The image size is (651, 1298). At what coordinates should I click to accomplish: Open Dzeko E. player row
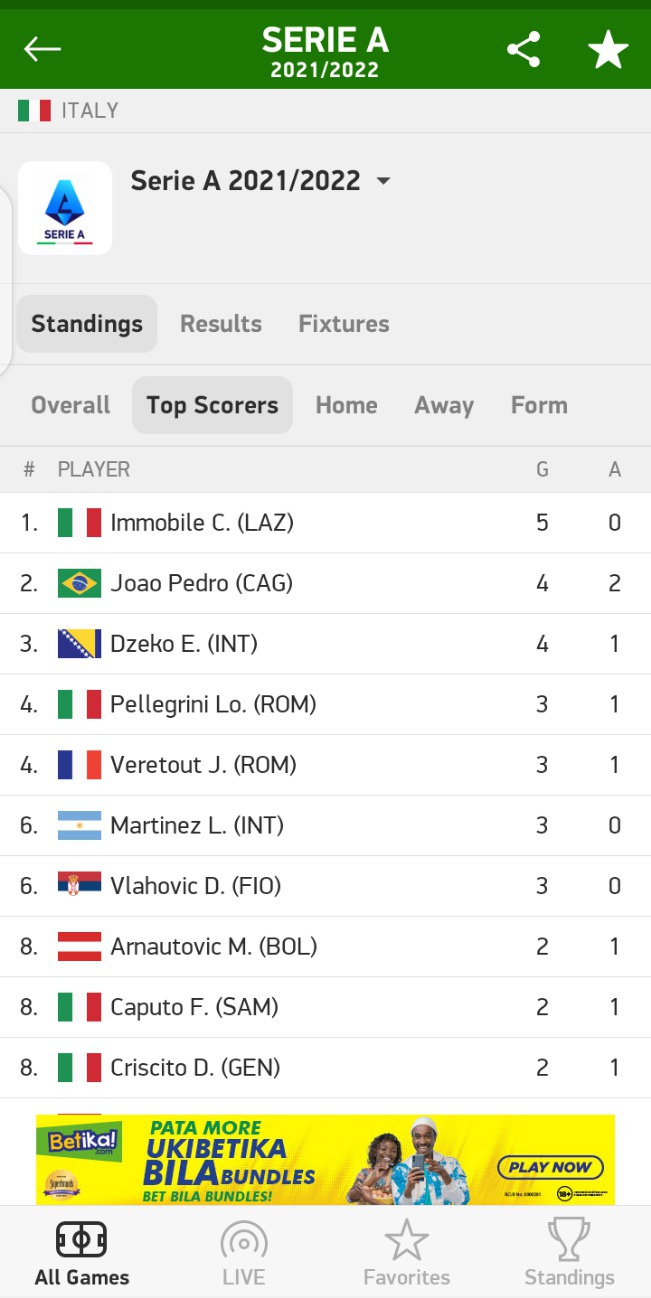pos(325,644)
